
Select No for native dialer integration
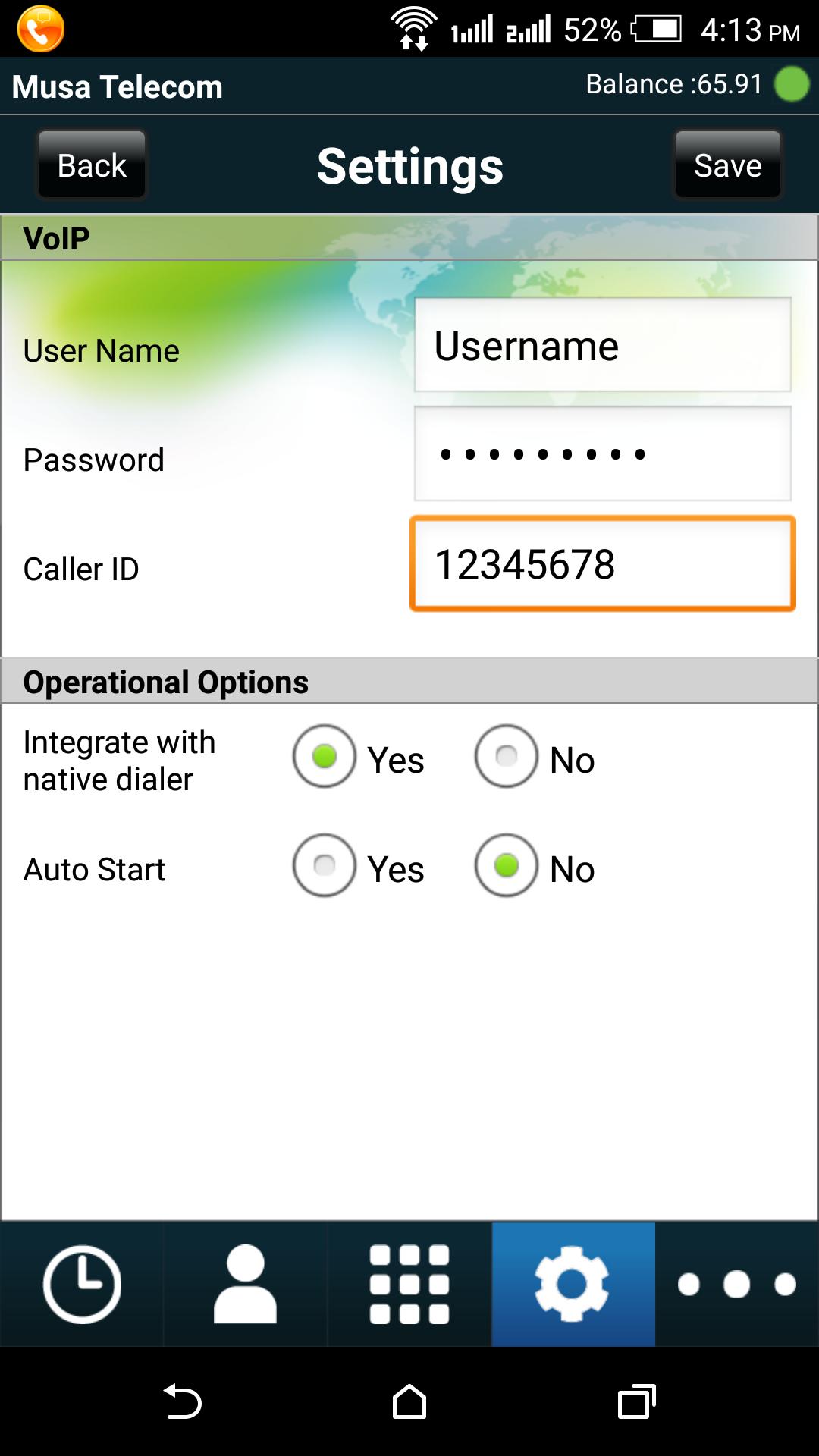point(507,757)
